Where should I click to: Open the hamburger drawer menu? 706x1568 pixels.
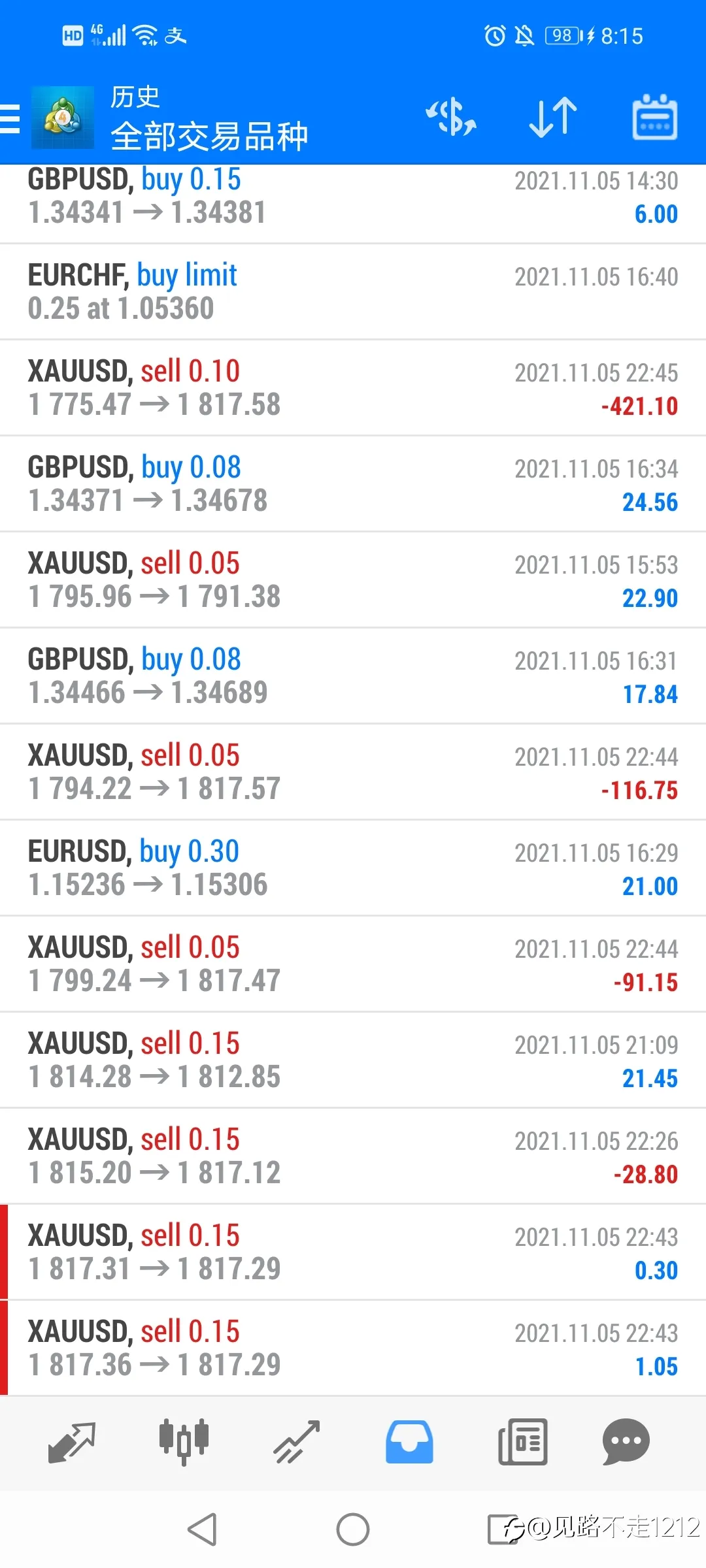coord(10,118)
